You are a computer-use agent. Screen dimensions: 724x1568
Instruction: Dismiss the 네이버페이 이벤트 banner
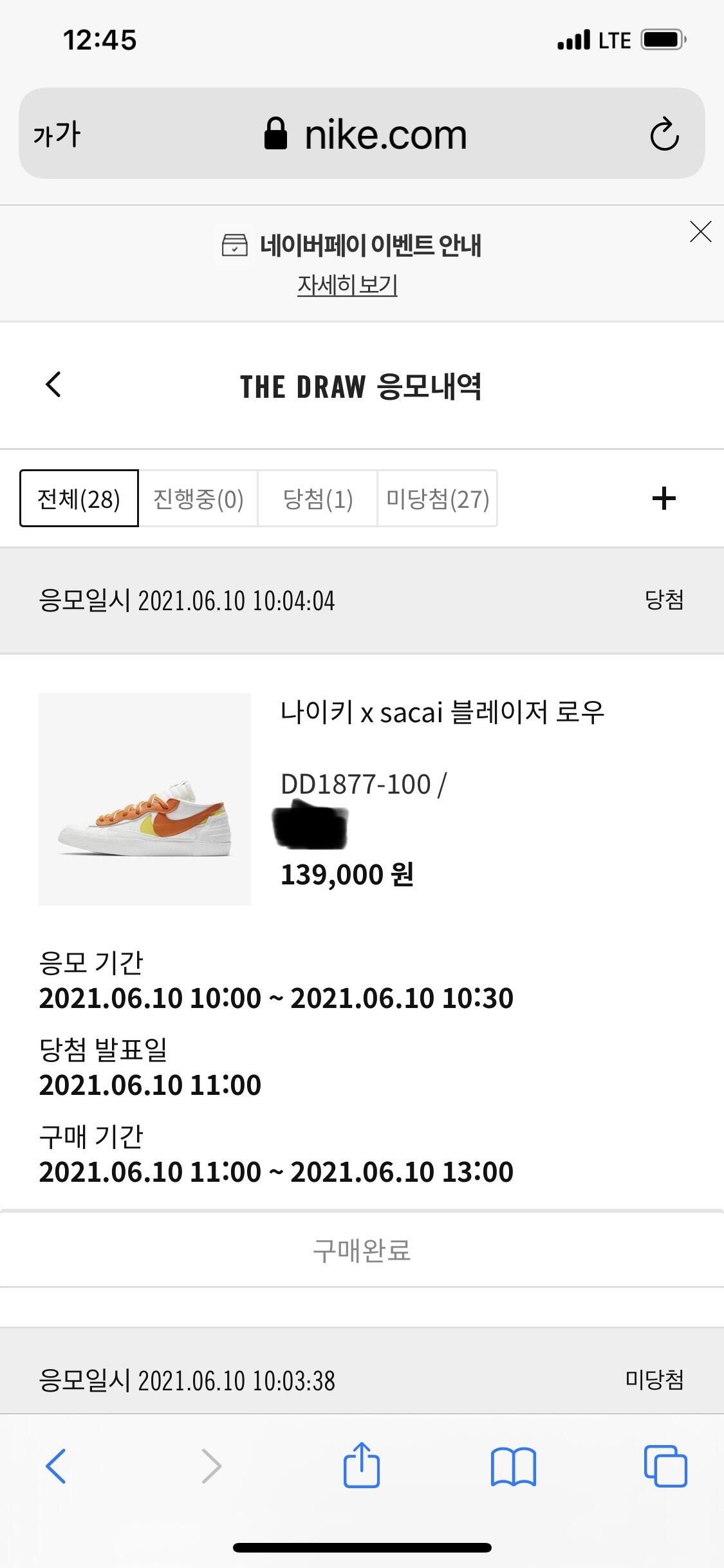[x=700, y=232]
